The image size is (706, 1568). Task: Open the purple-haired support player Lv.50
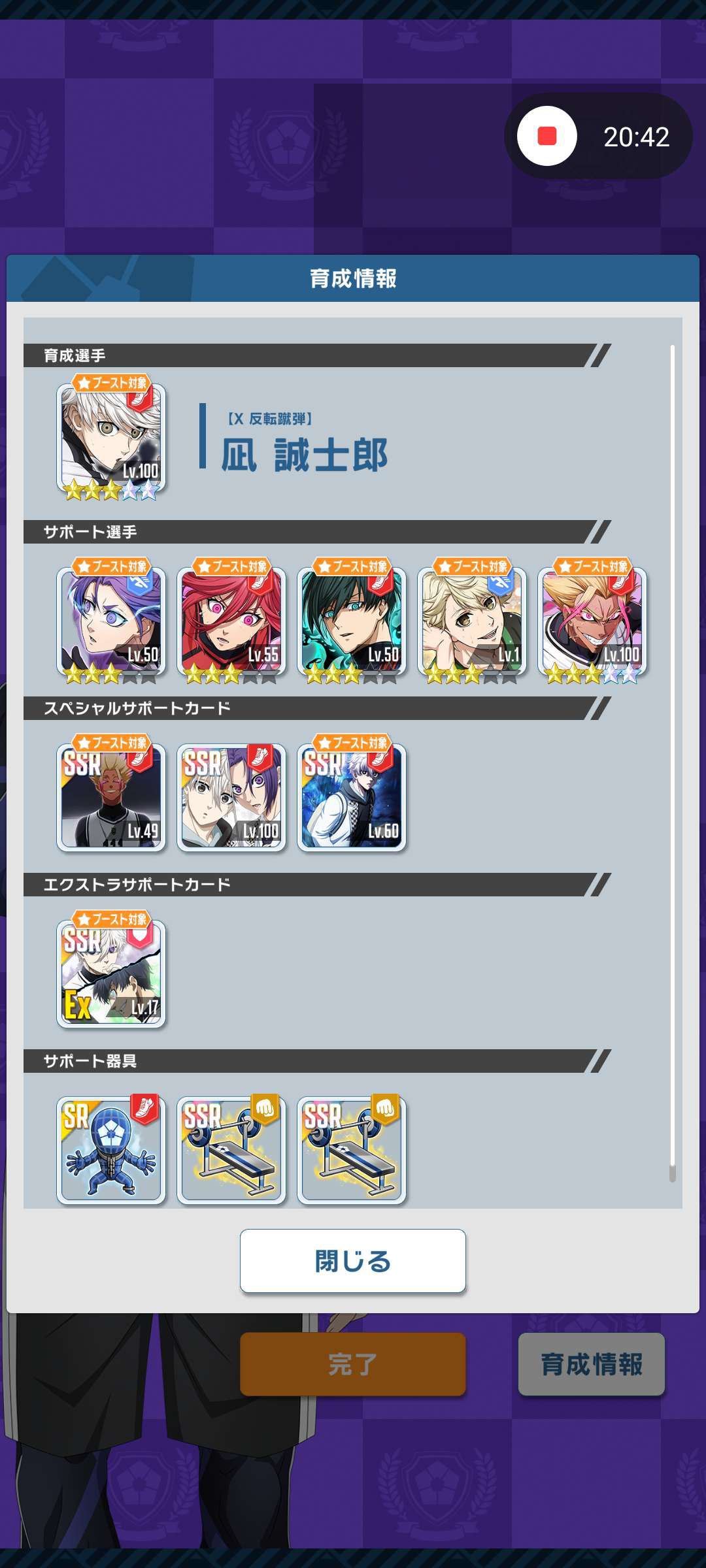pyautogui.click(x=111, y=621)
